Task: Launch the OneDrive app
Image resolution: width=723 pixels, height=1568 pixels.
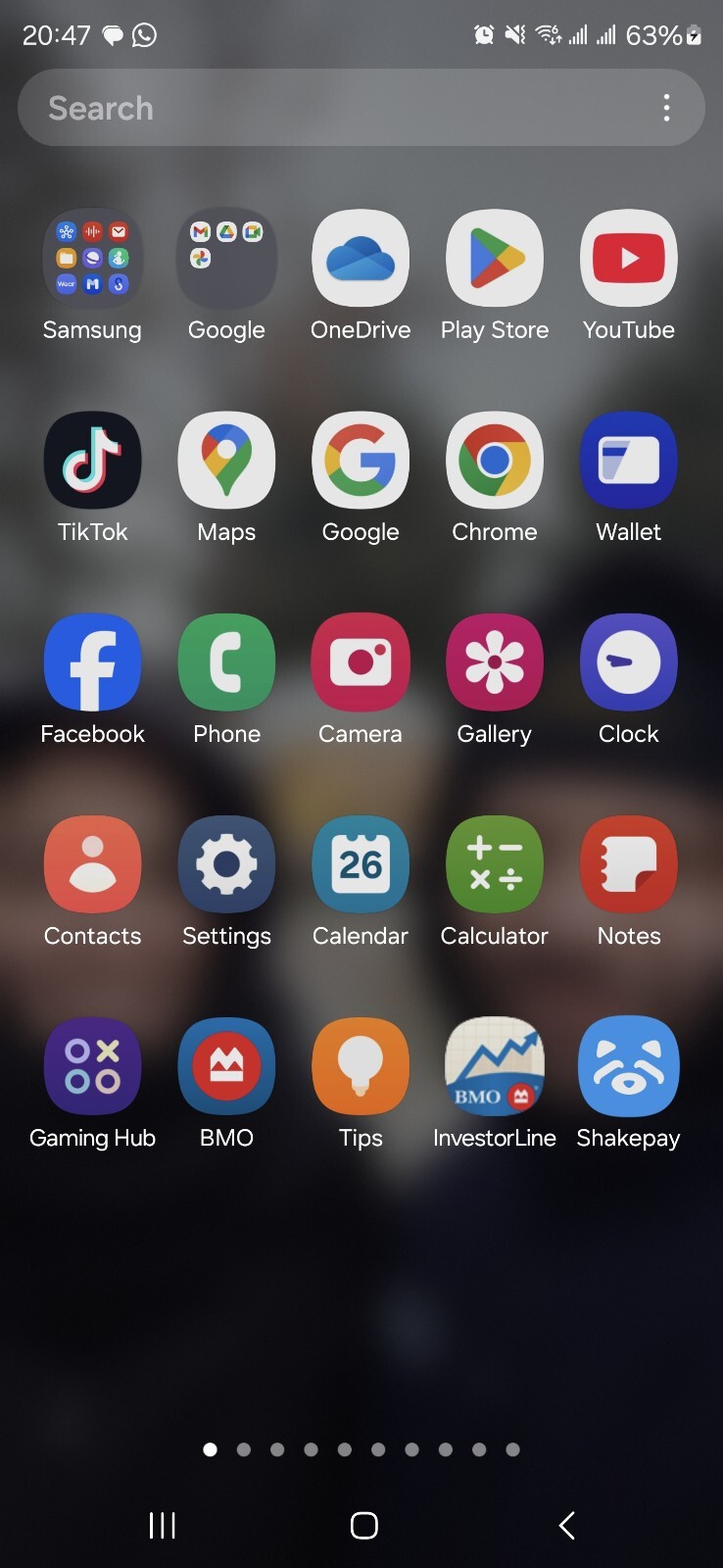Action: 361,259
